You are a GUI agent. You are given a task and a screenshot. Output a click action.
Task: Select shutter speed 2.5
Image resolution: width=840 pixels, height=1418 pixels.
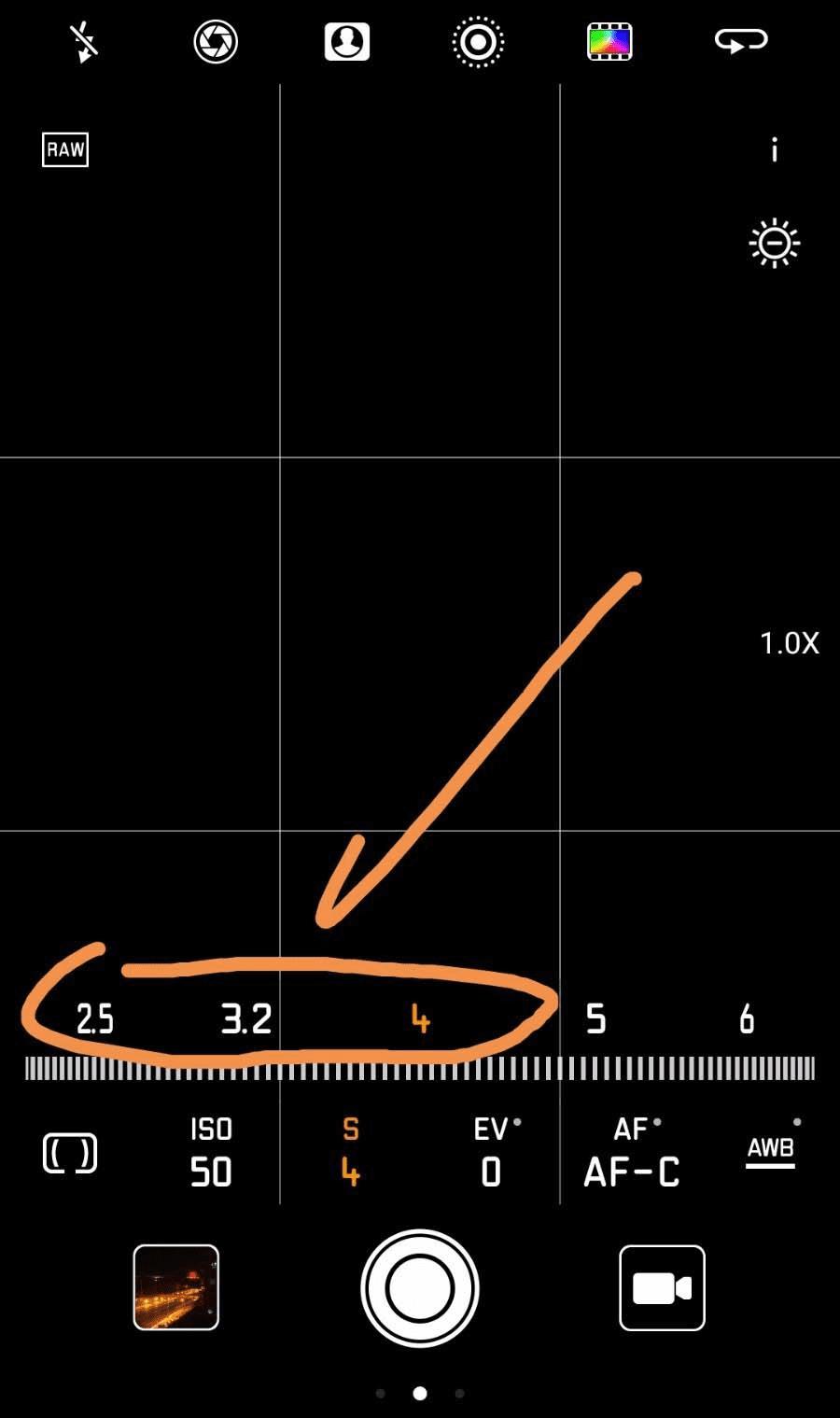pyautogui.click(x=94, y=1019)
